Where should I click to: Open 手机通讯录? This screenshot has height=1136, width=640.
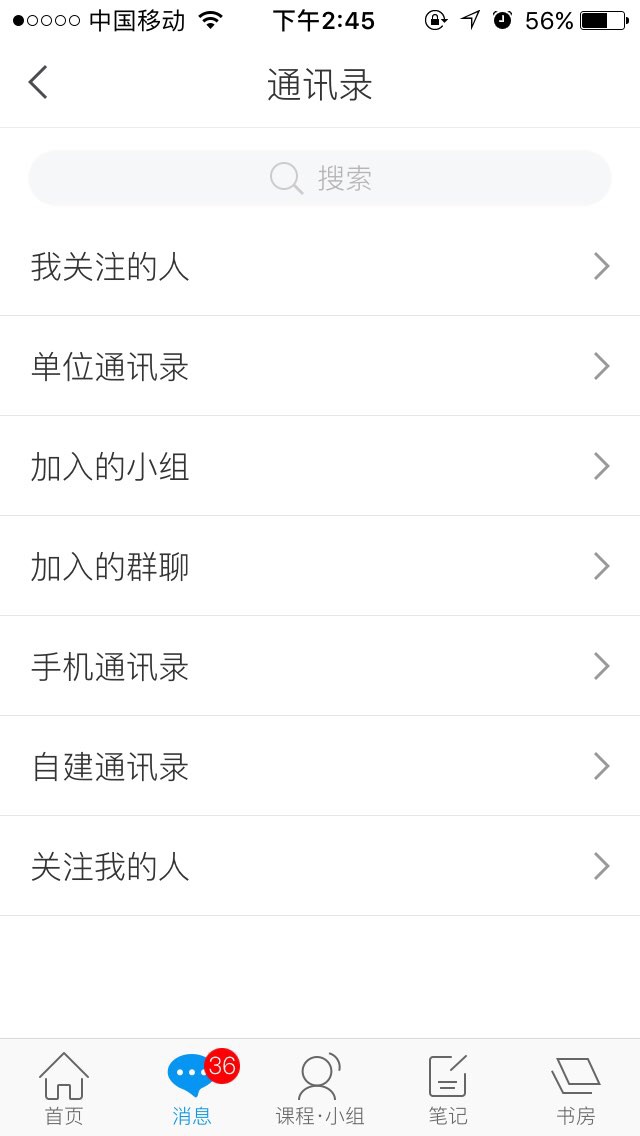pos(320,667)
